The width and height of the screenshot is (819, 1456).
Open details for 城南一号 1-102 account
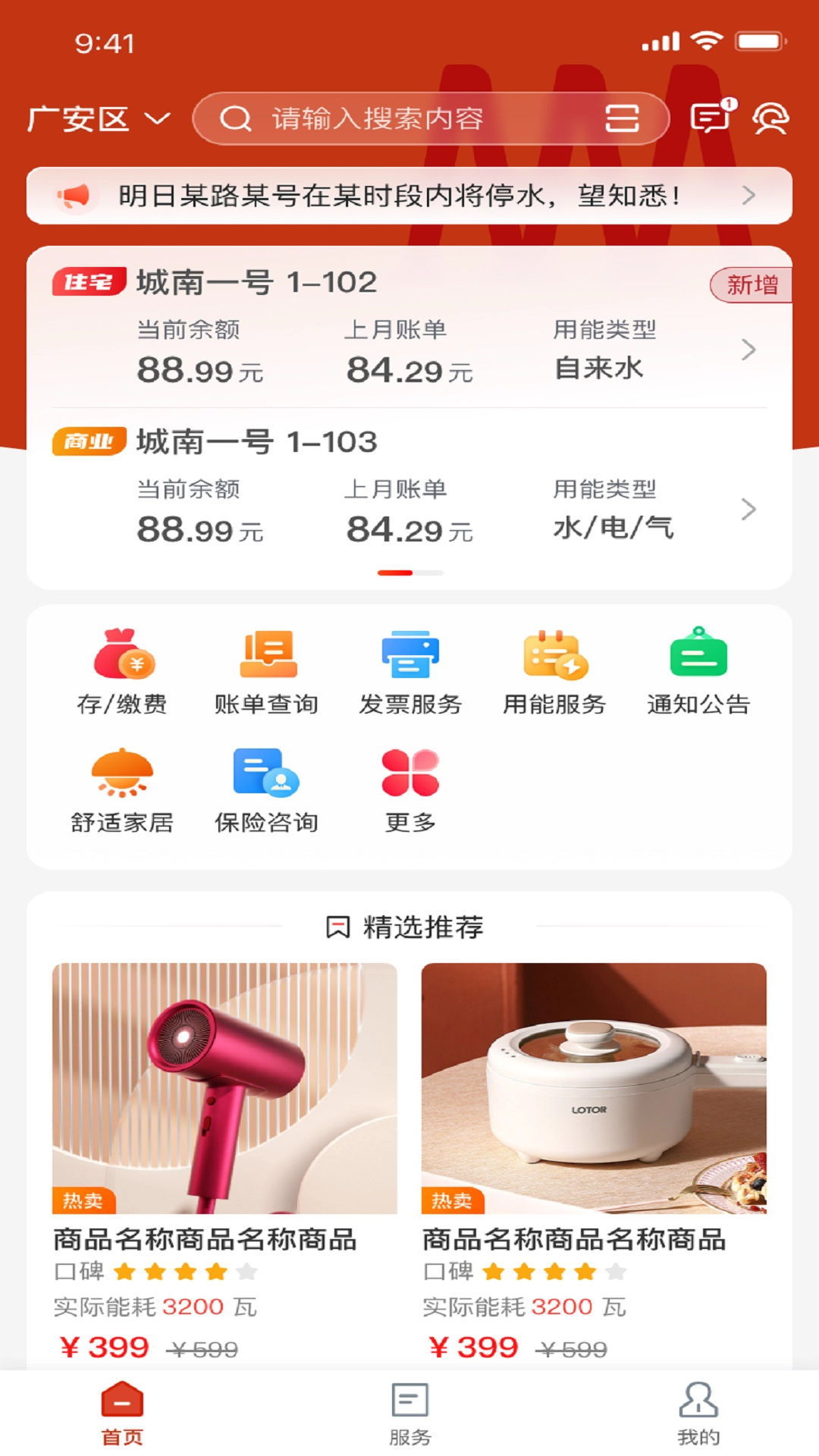(x=409, y=334)
